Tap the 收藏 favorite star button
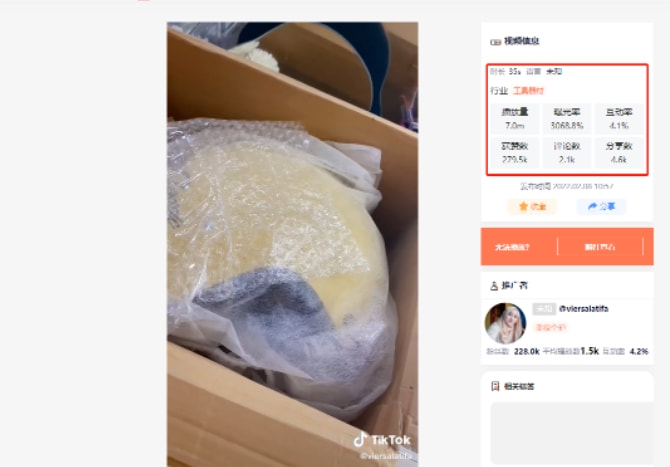The image size is (670, 467). (x=532, y=206)
